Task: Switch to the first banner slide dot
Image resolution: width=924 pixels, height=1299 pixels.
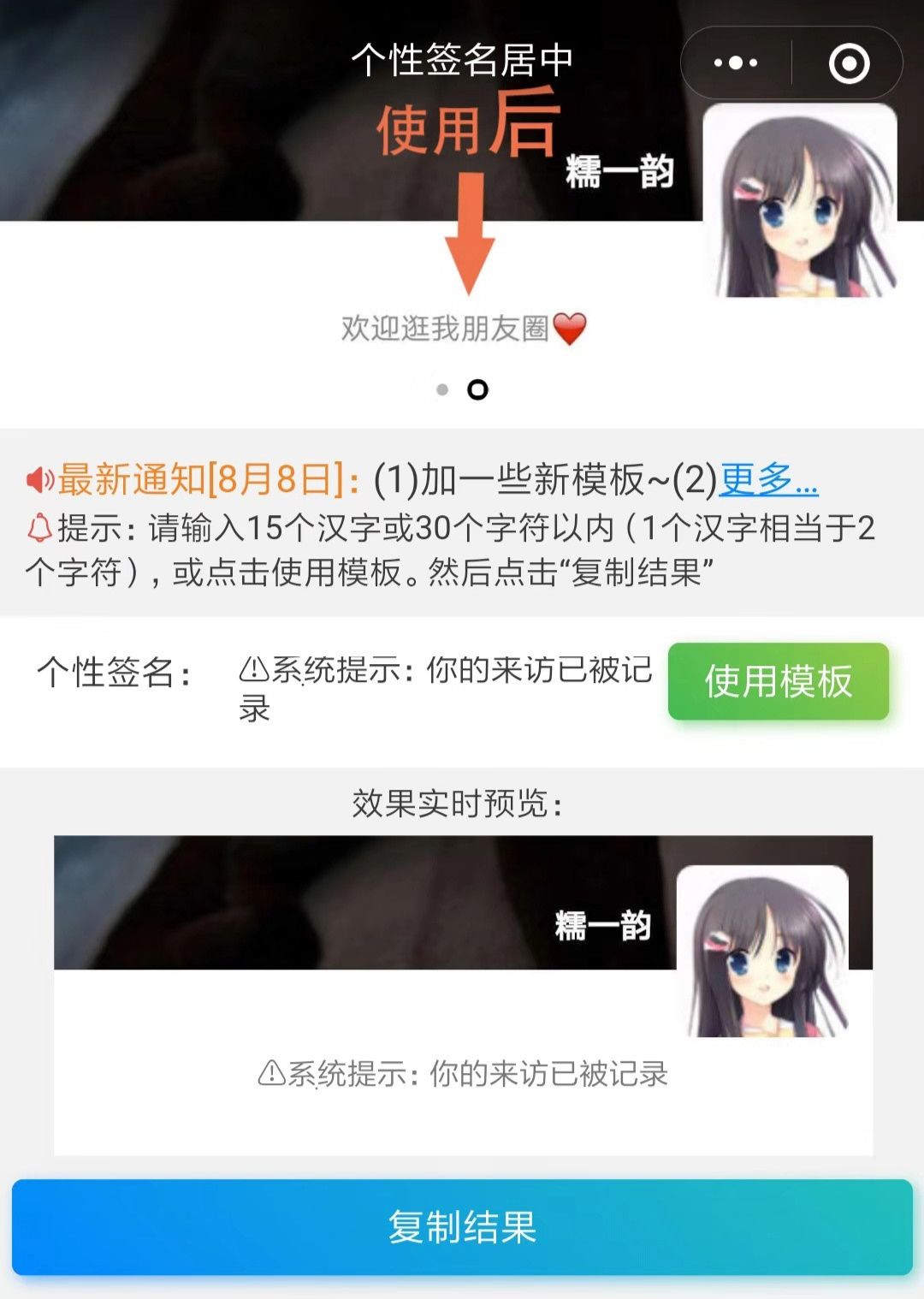Action: click(x=442, y=390)
